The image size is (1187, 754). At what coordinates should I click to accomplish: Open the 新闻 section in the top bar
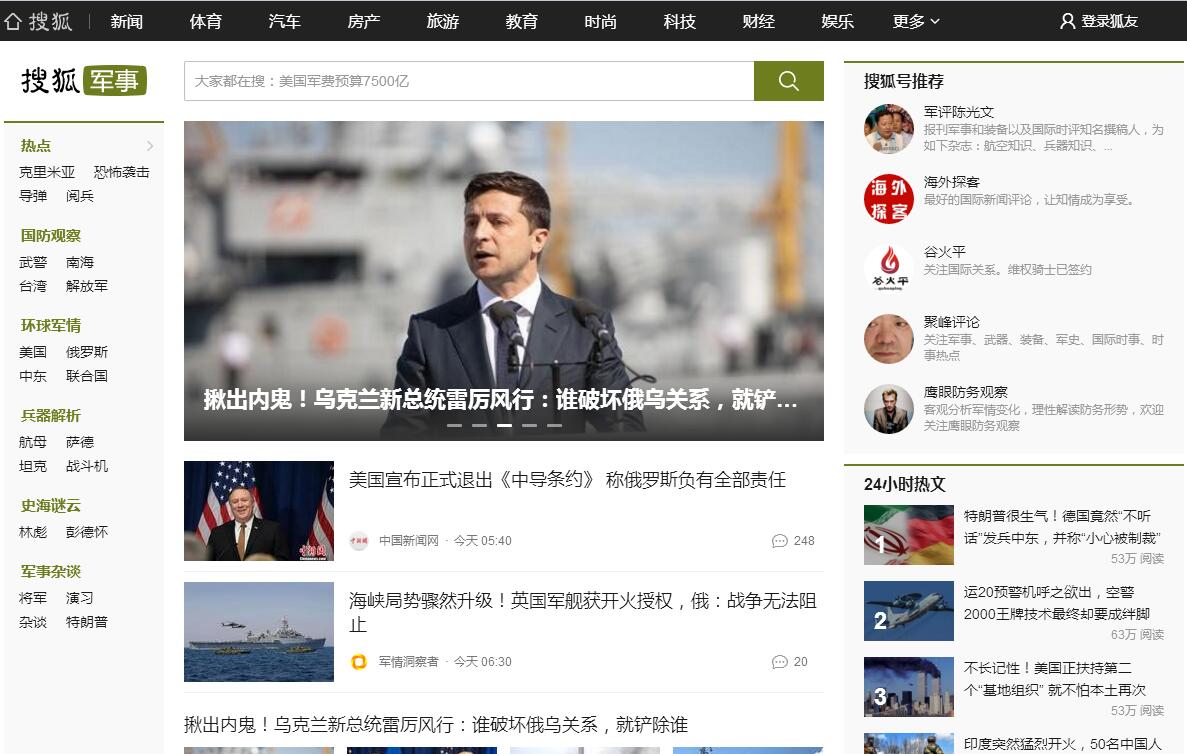(x=126, y=21)
